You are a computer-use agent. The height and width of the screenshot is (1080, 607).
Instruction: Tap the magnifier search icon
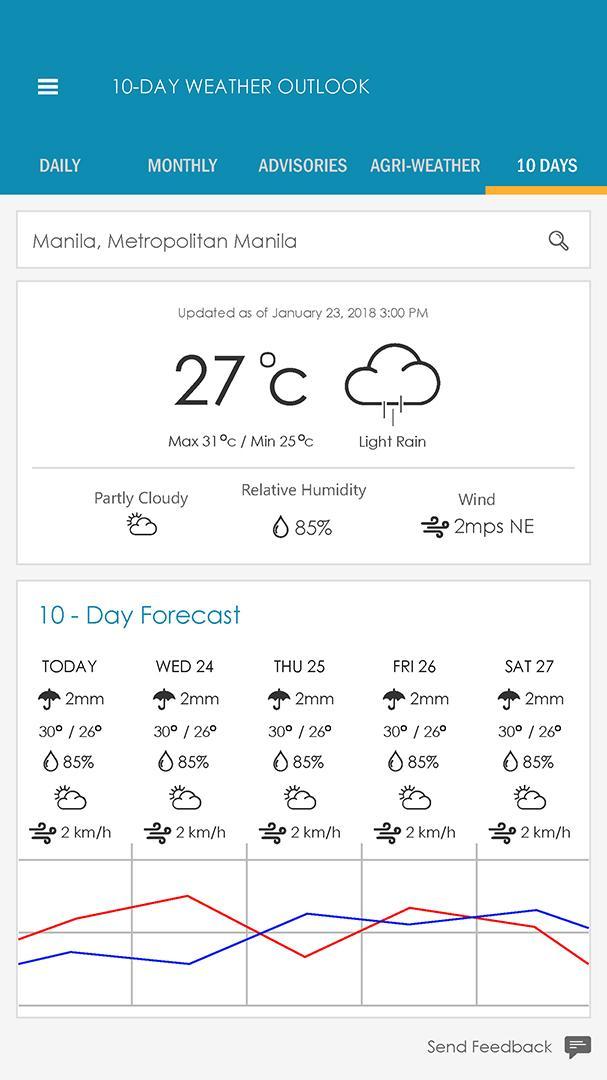tap(559, 241)
